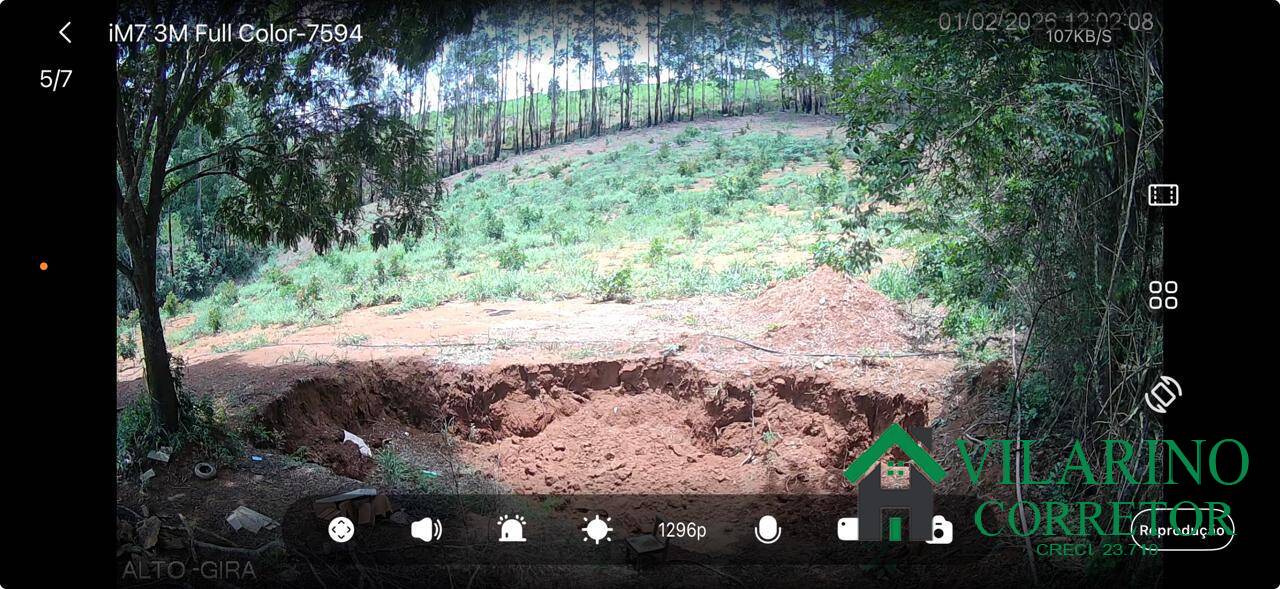
Task: Toggle the camera spotlight
Action: click(x=597, y=530)
